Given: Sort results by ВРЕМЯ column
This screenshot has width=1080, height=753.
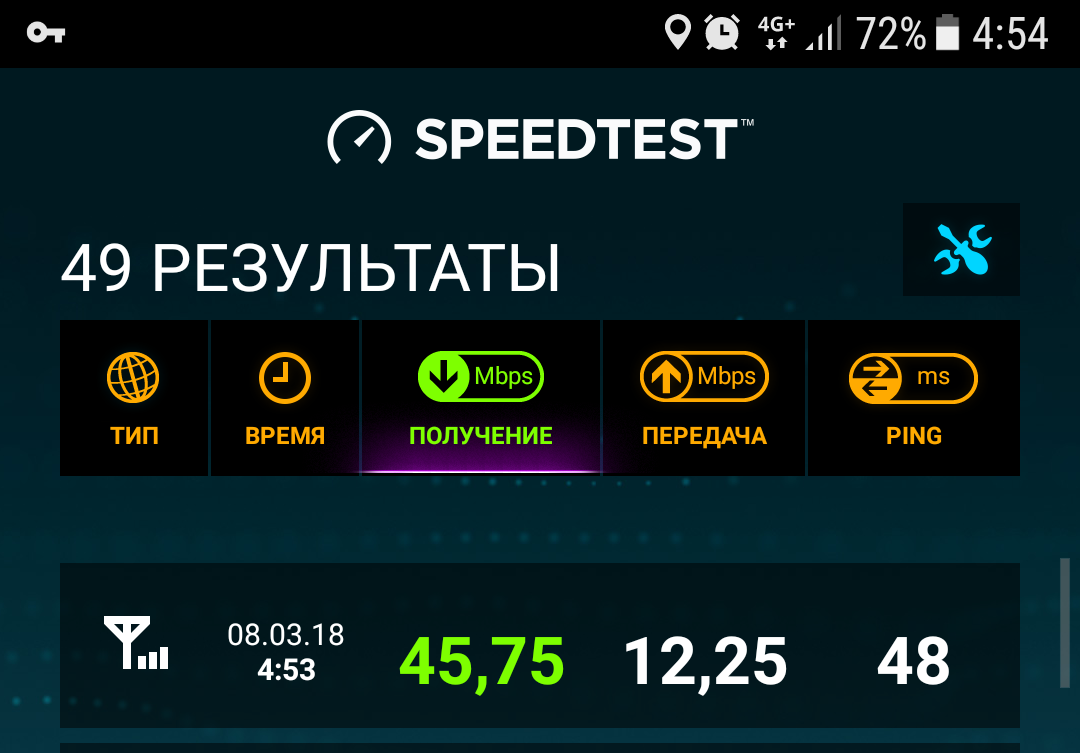Looking at the screenshot, I should click(285, 398).
